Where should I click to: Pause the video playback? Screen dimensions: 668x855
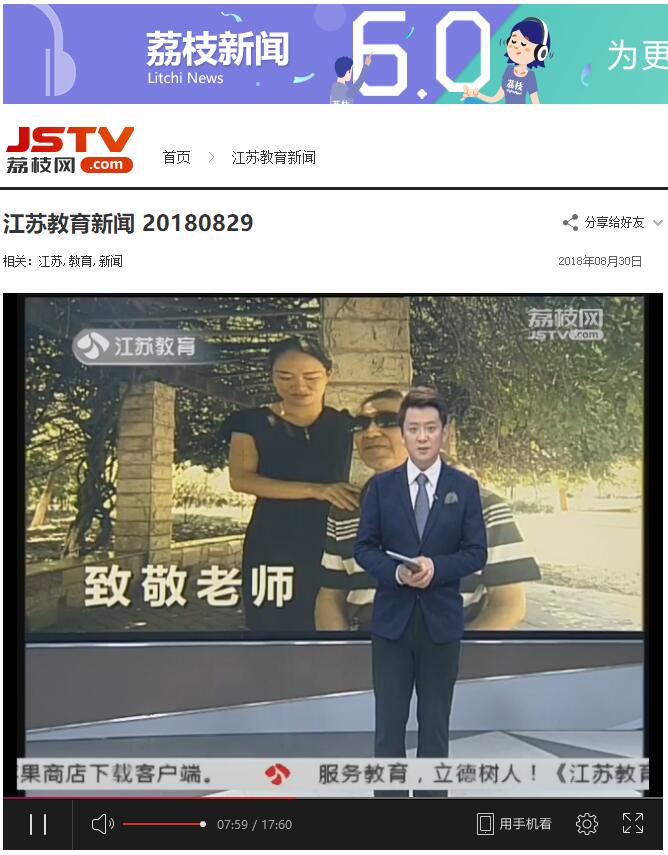coord(38,824)
